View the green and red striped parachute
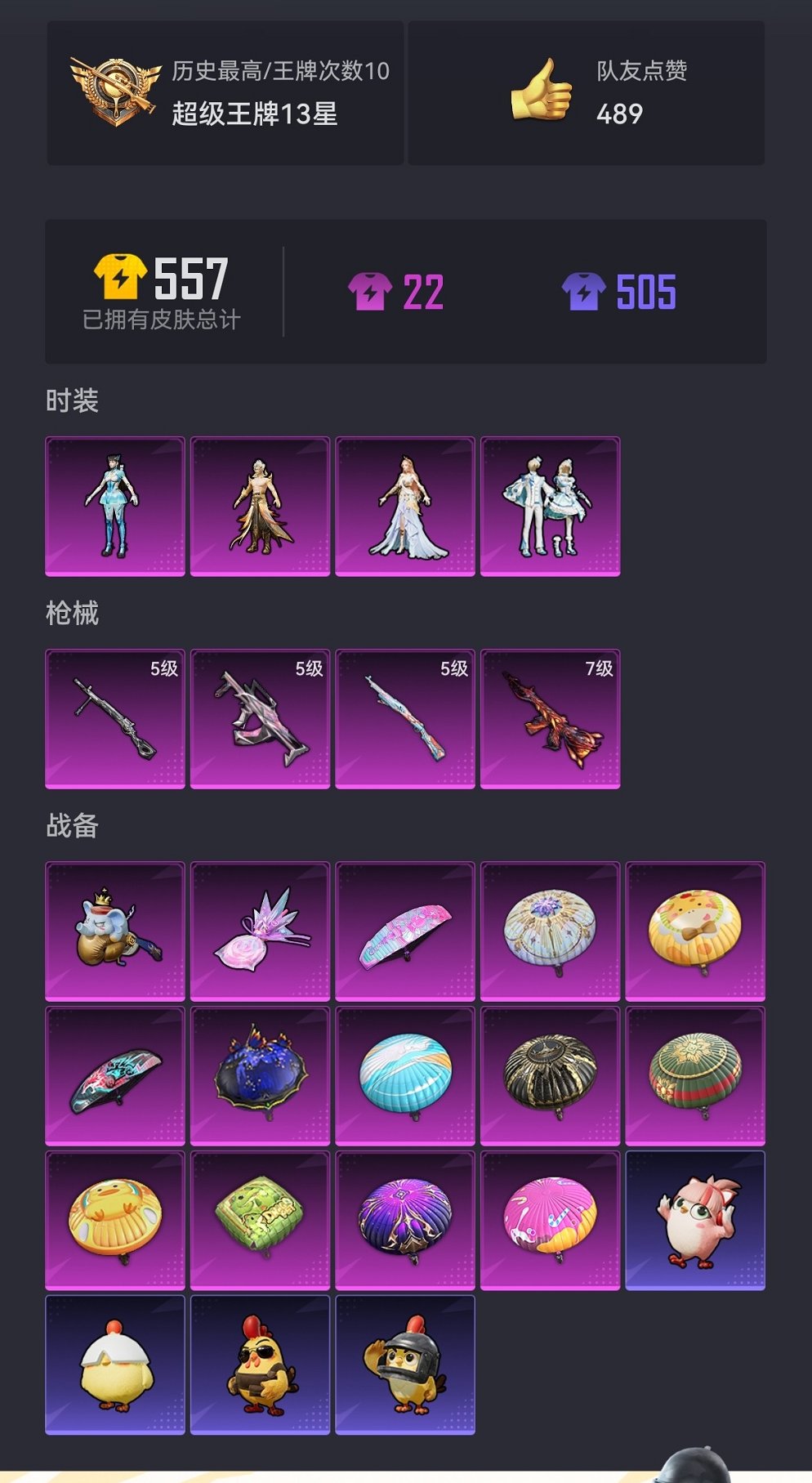Screen dimensions: 812x1483 tap(695, 1075)
